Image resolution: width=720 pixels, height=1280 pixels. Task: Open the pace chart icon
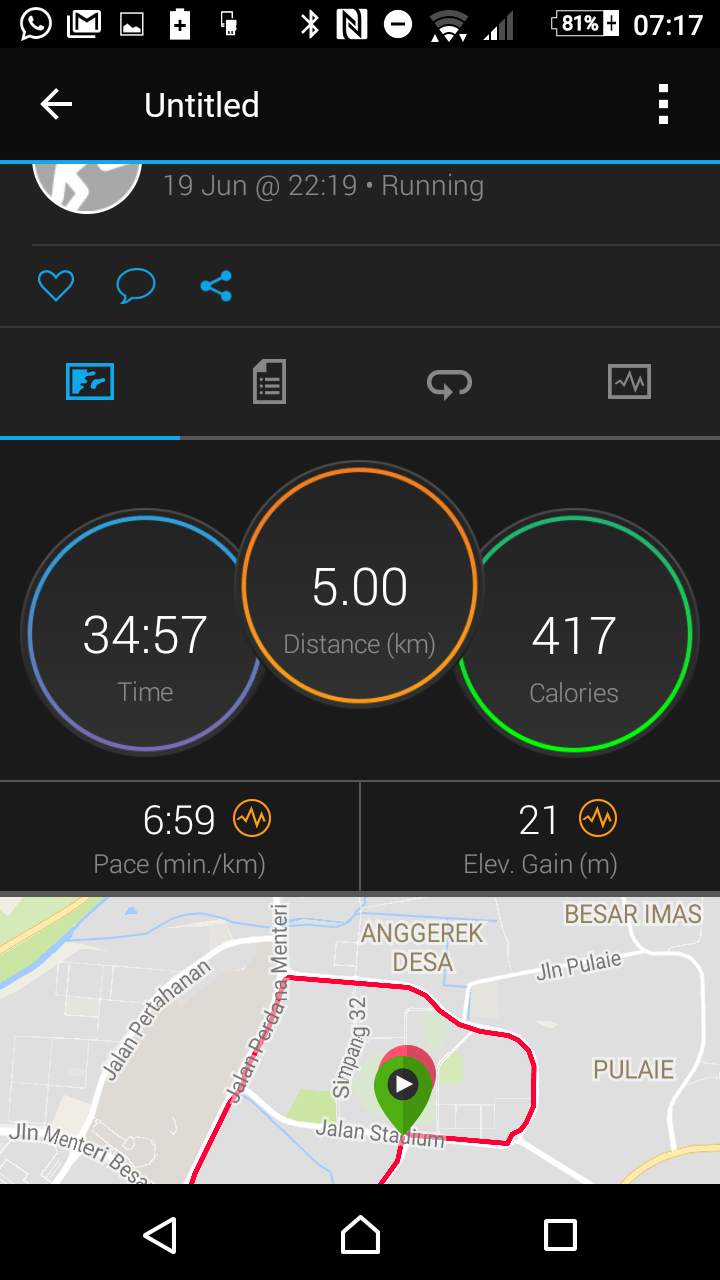tap(252, 820)
